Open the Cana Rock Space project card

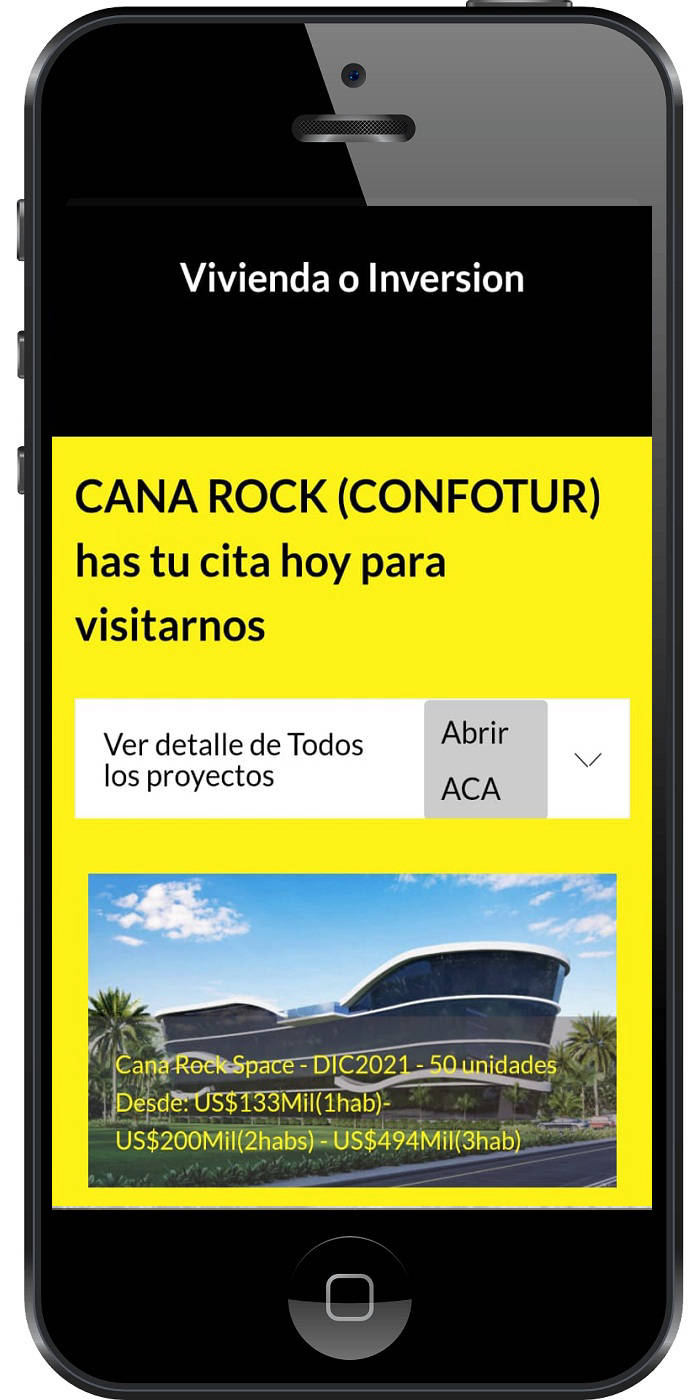pos(352,1030)
